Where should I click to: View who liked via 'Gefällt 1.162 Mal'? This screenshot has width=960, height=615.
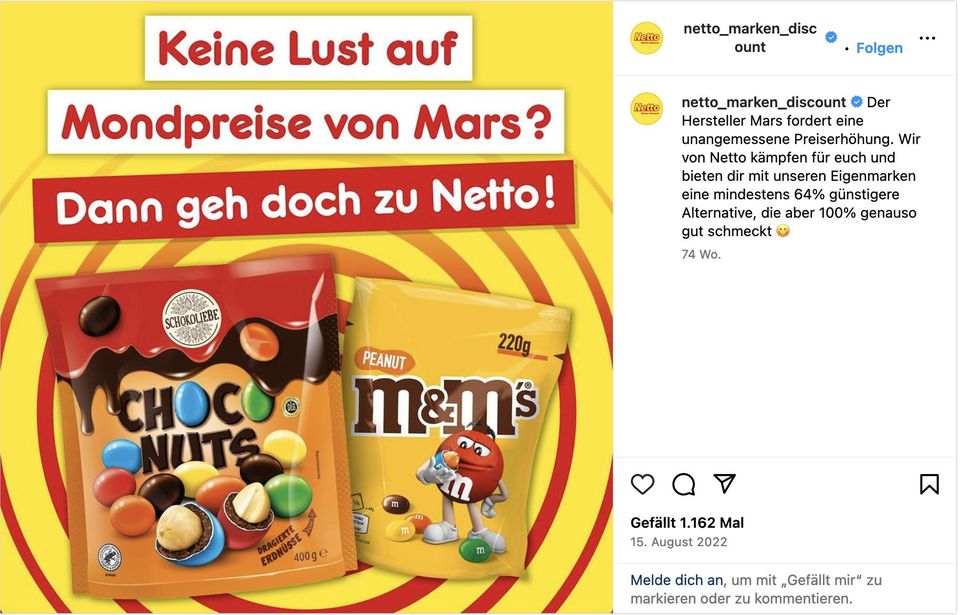coord(687,523)
